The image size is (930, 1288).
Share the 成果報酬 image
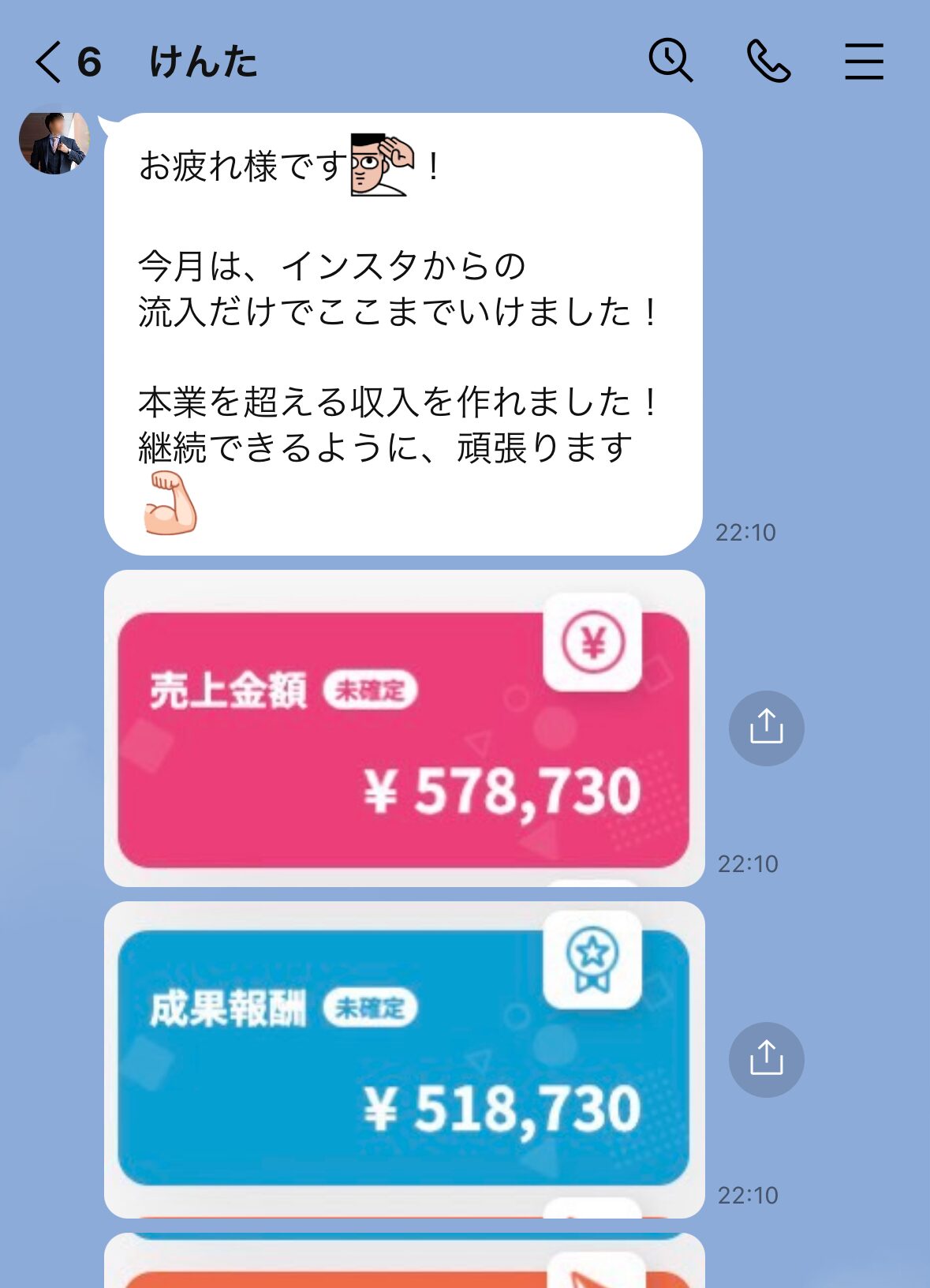[x=766, y=1059]
